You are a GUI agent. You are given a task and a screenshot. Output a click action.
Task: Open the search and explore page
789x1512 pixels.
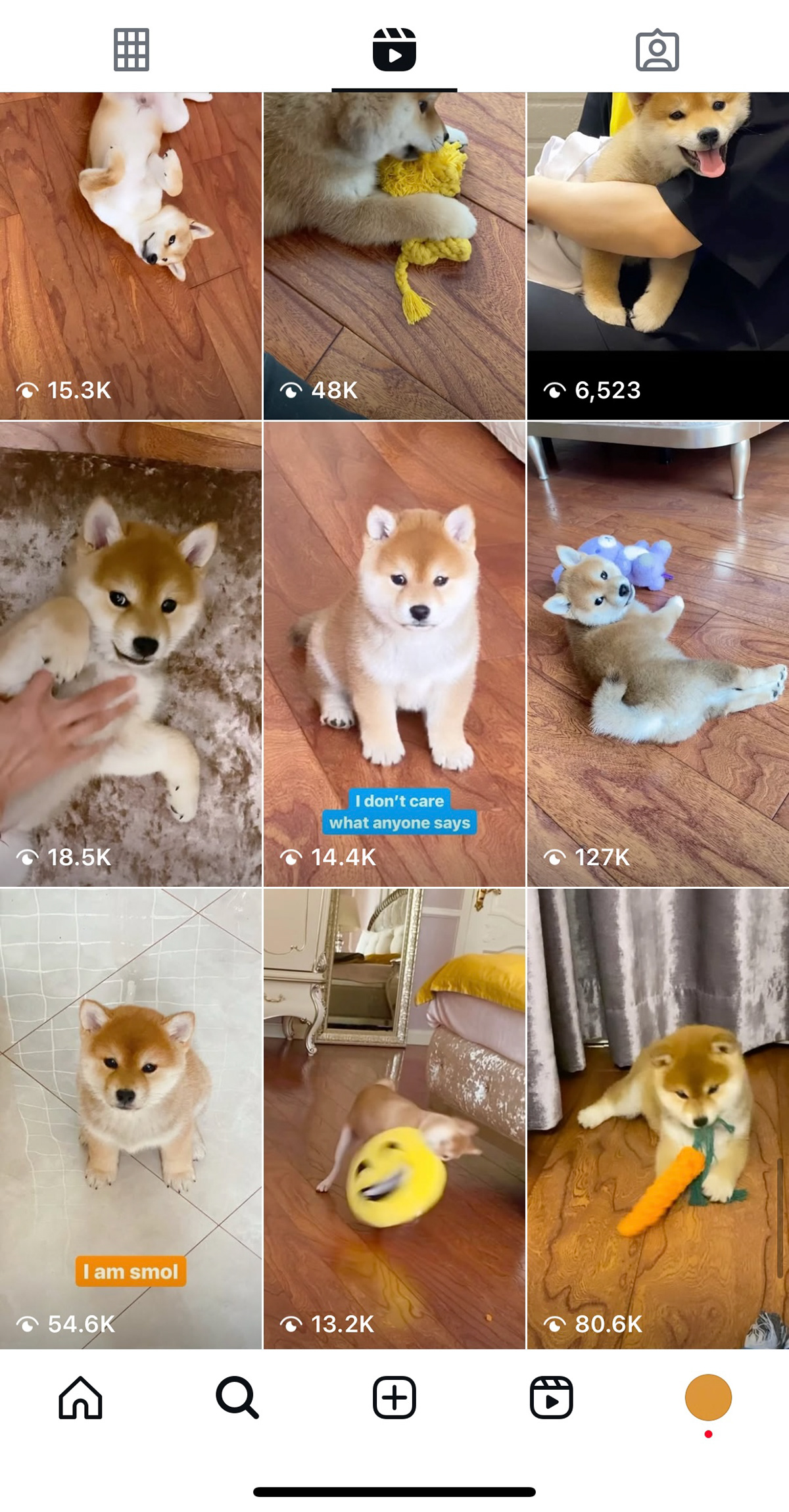(237, 1397)
